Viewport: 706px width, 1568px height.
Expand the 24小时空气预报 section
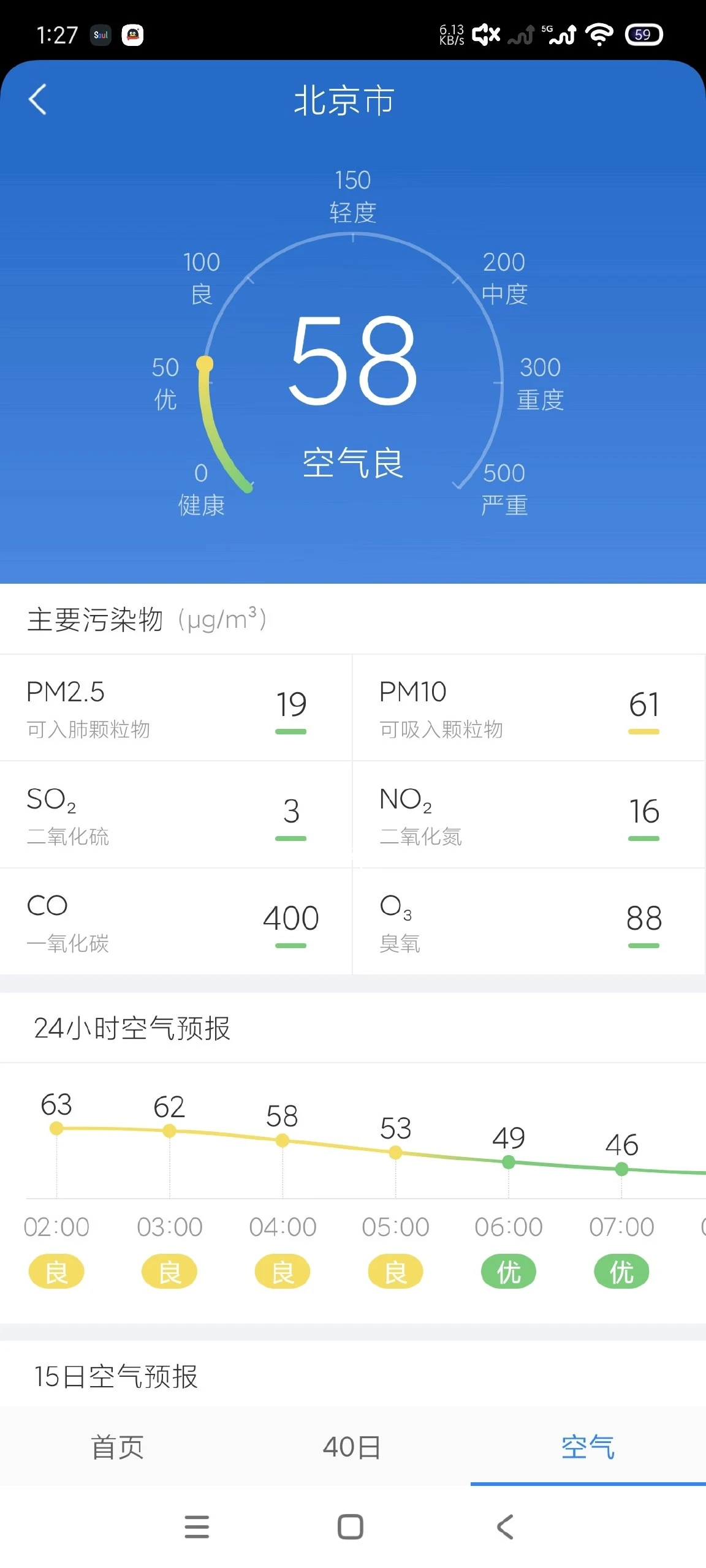click(x=132, y=1028)
